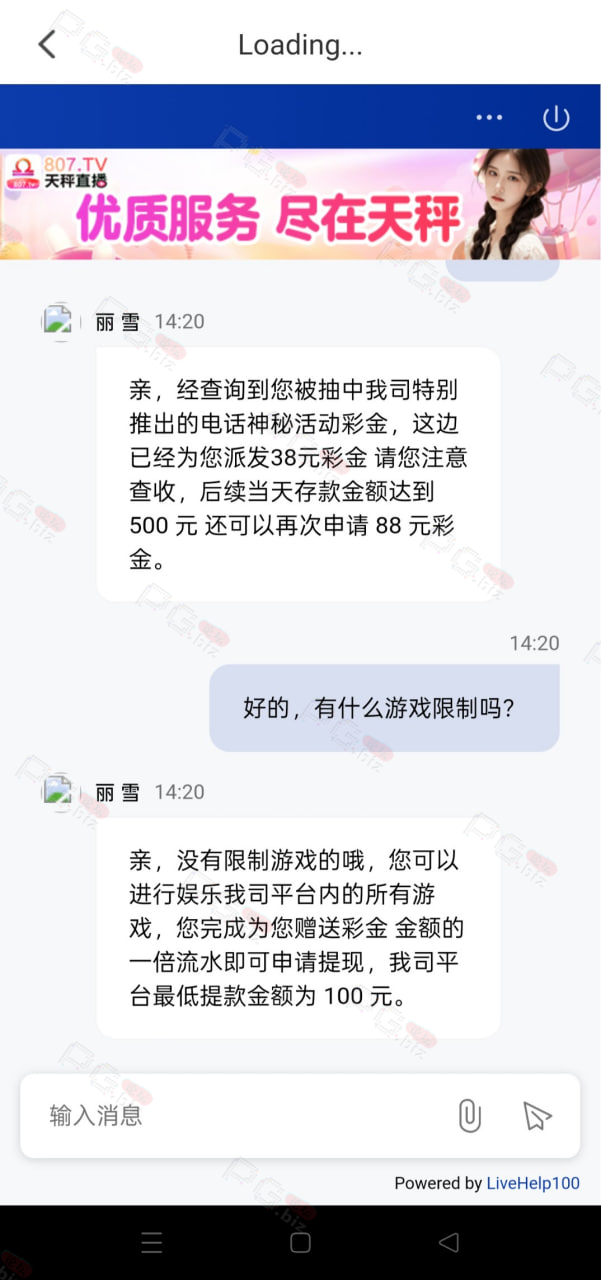Focus the 输入消息 message field

click(x=240, y=1116)
